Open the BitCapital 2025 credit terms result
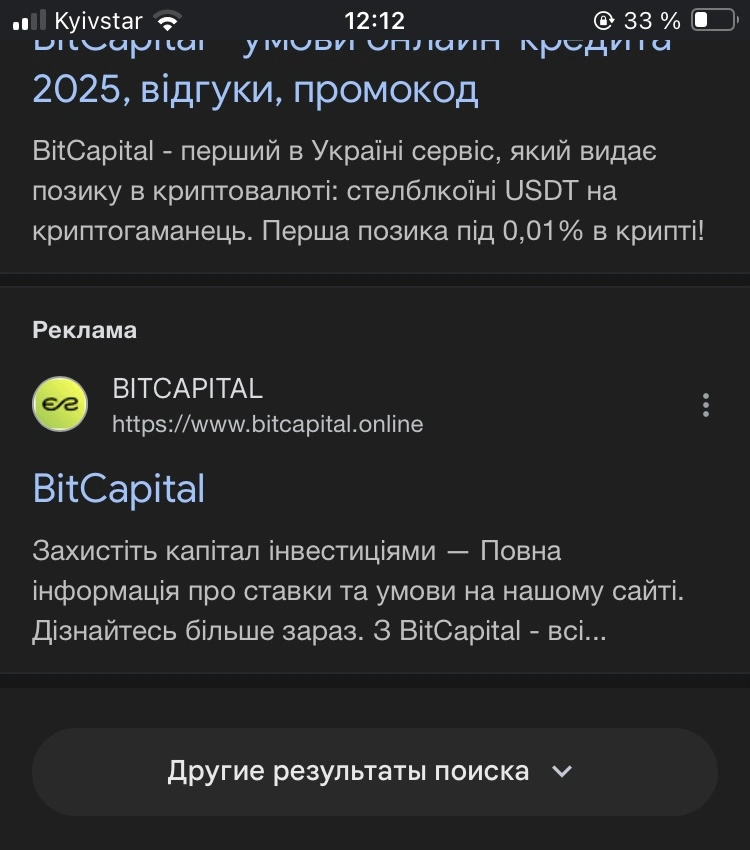 (255, 90)
